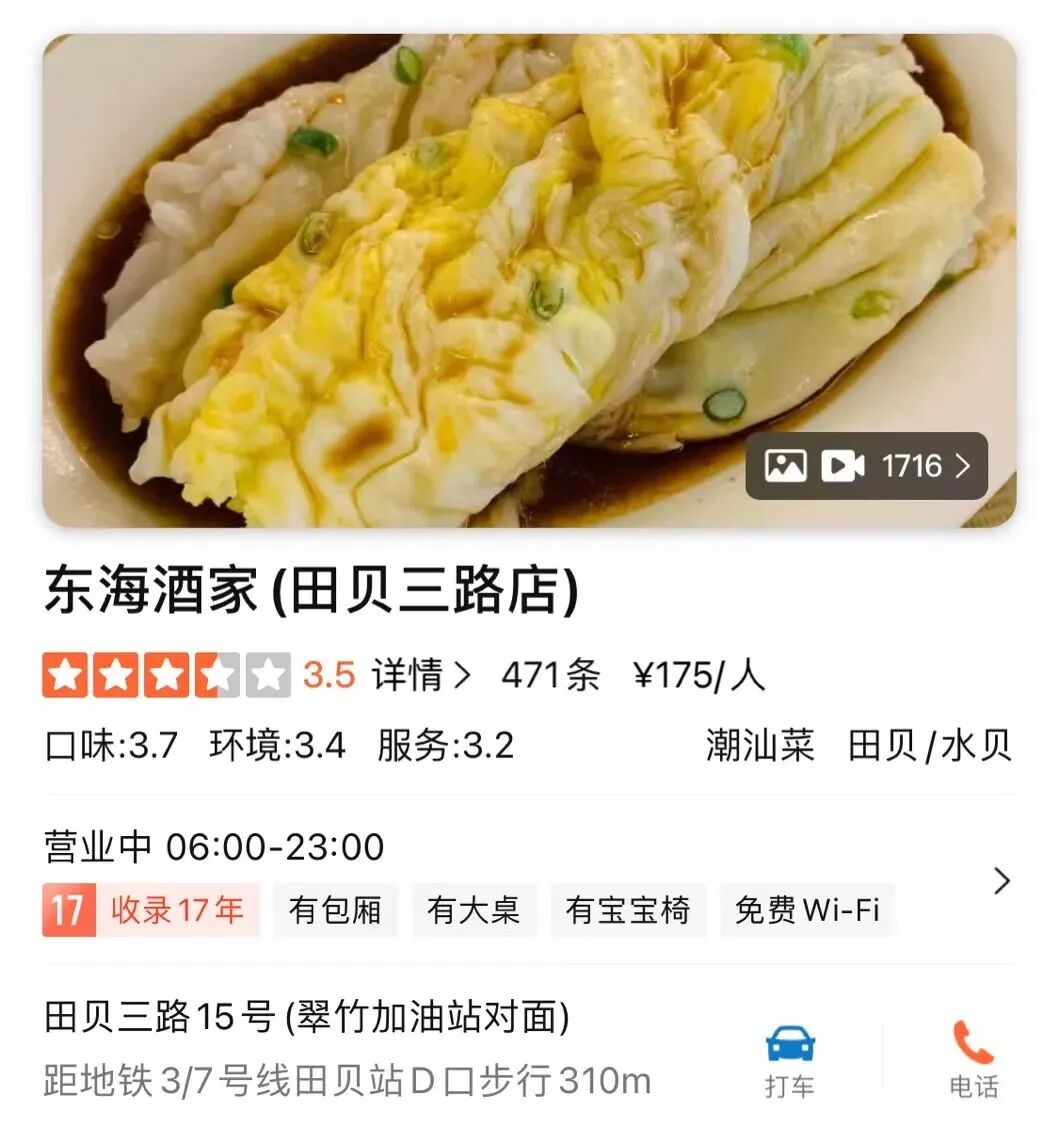Open the 1716 photos and videos gallery
Image resolution: width=1059 pixels, height=1138 pixels.
[x=866, y=466]
